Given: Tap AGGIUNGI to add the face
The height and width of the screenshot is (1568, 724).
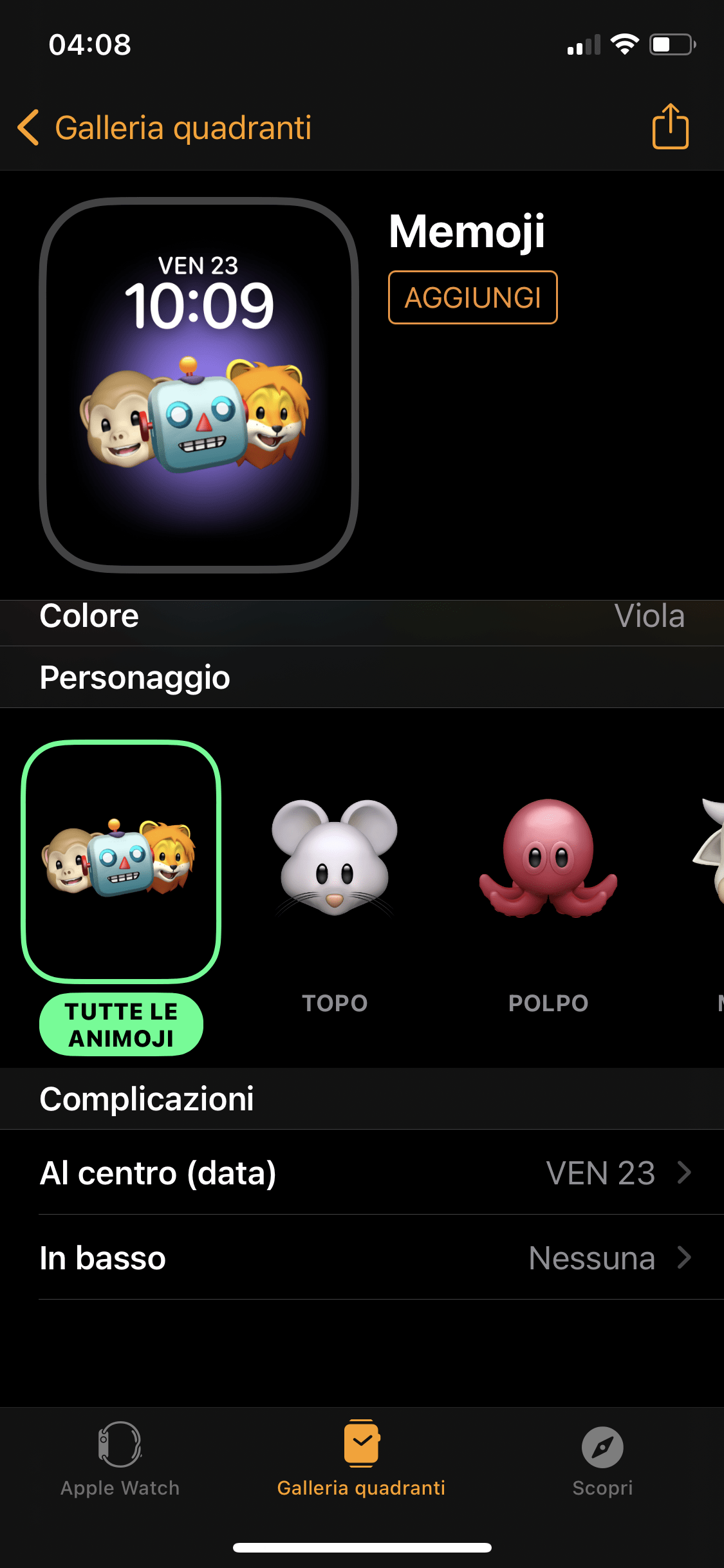Looking at the screenshot, I should pyautogui.click(x=472, y=297).
